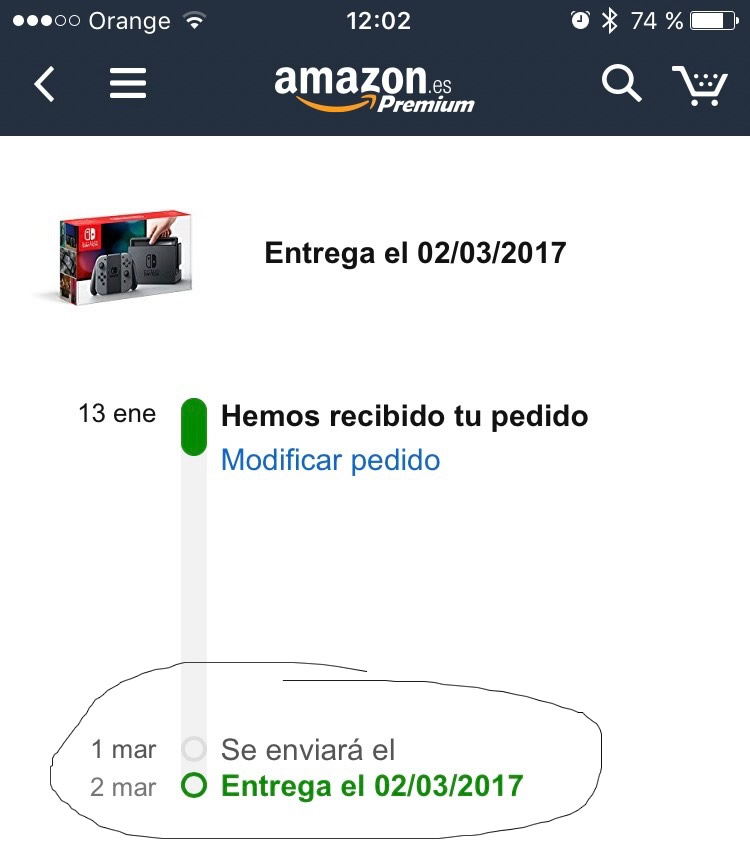Image resolution: width=750 pixels, height=856 pixels.
Task: Go to the Amazon.es home logo
Action: [374, 88]
